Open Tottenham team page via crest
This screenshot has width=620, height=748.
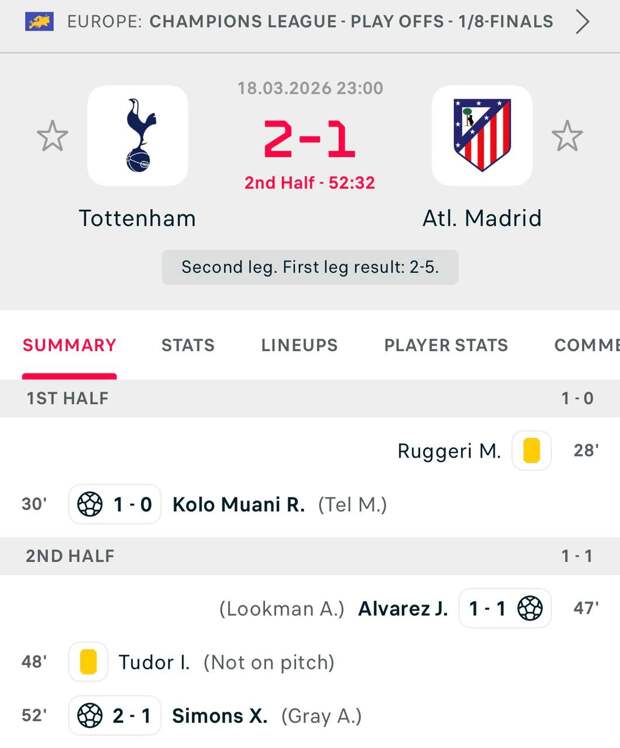click(138, 136)
